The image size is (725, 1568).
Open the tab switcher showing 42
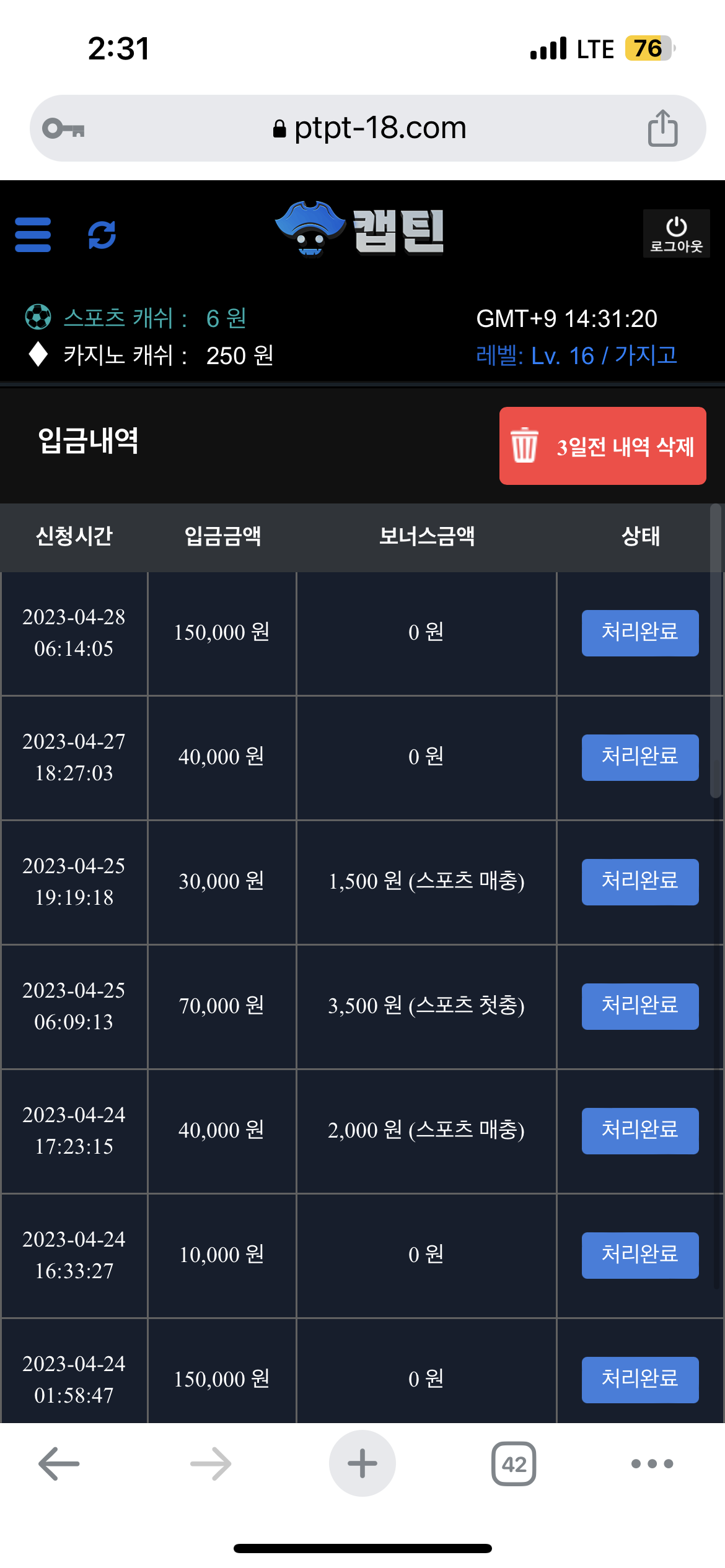coord(514,1464)
